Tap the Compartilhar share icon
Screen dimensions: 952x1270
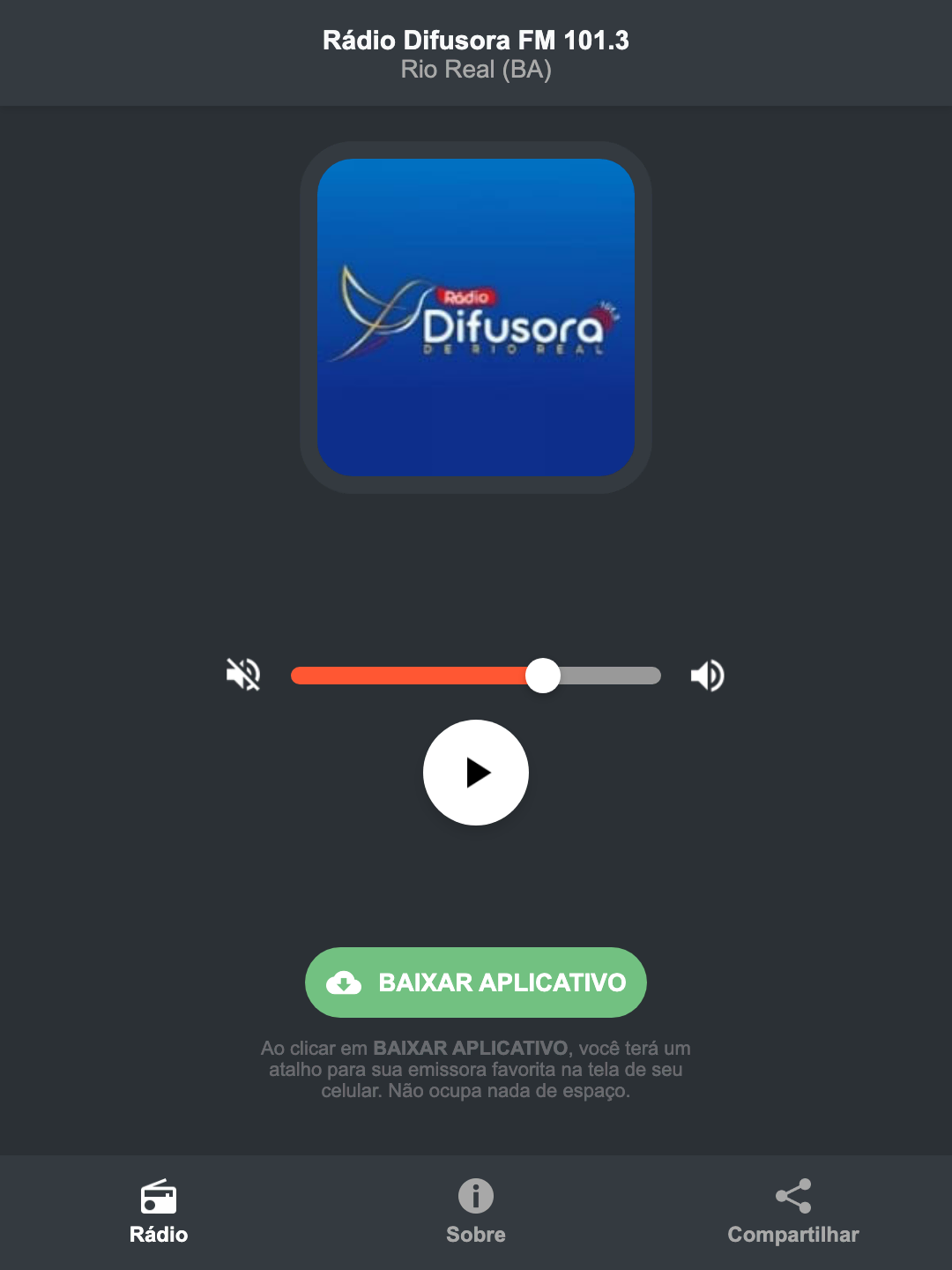point(792,1195)
